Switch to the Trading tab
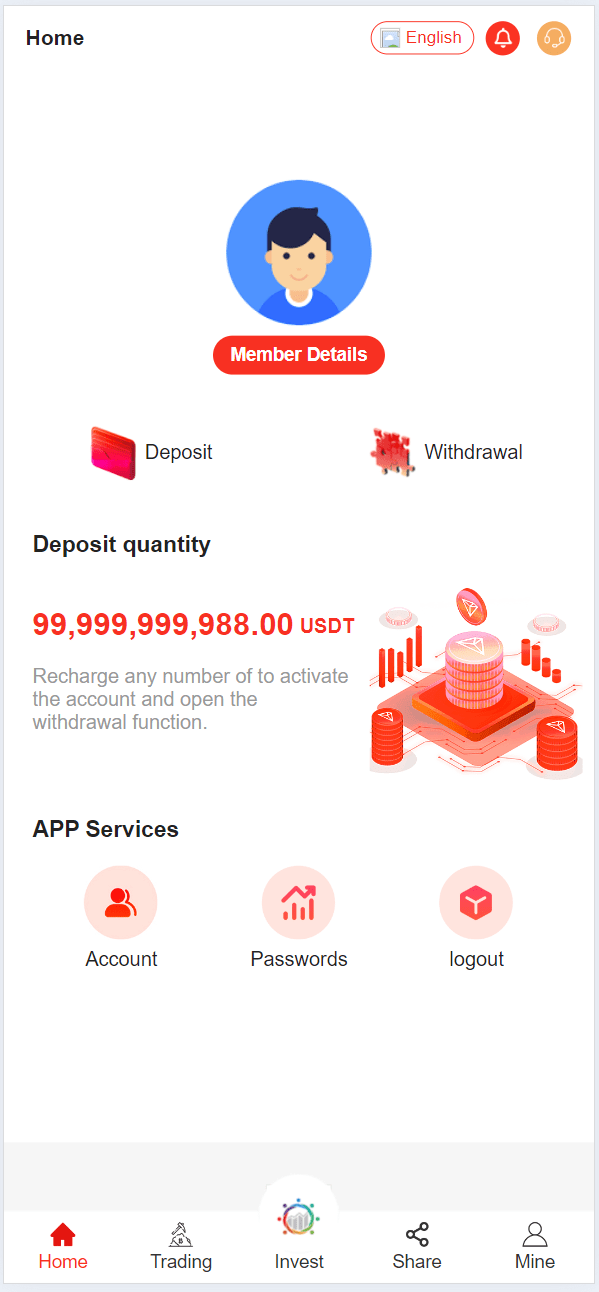 tap(181, 1246)
